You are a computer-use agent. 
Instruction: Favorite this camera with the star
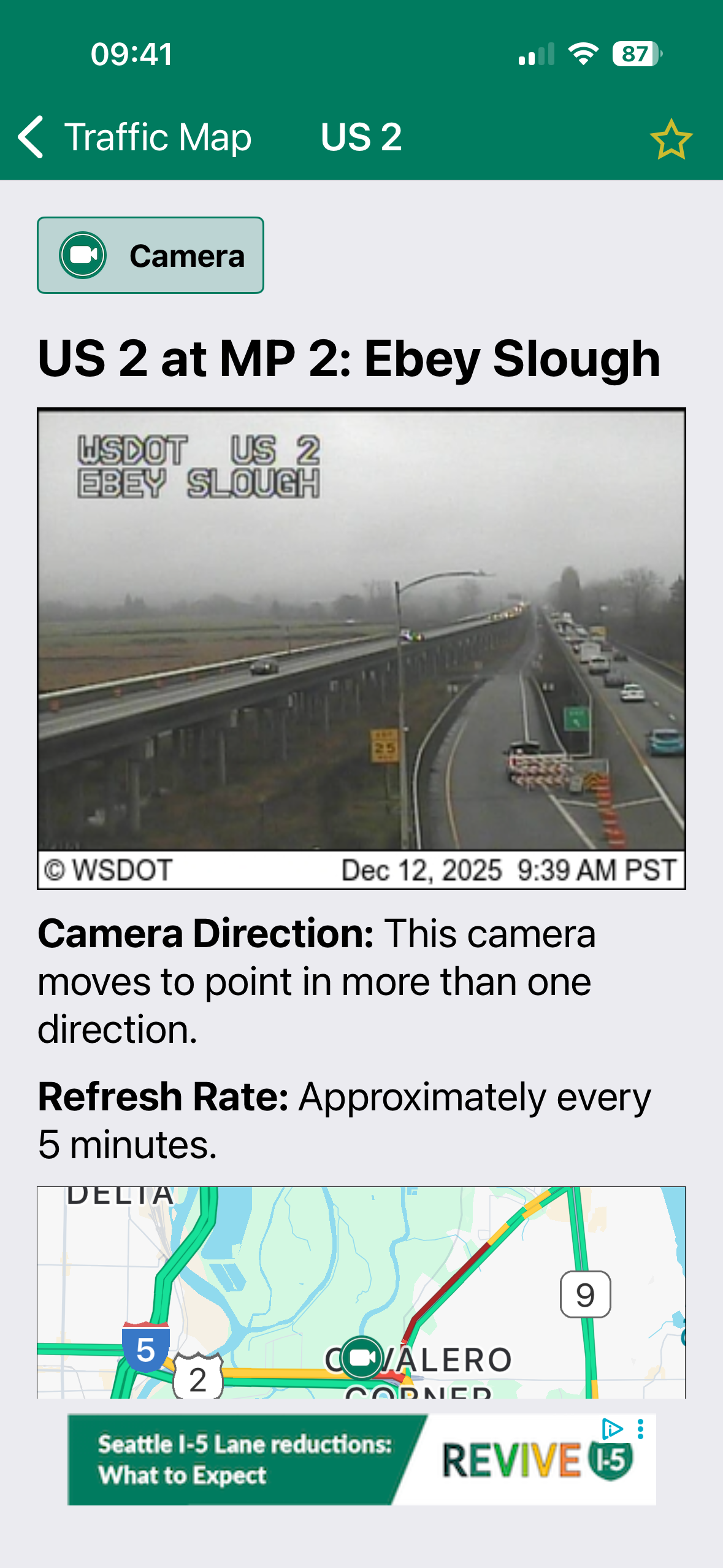pyautogui.click(x=671, y=139)
